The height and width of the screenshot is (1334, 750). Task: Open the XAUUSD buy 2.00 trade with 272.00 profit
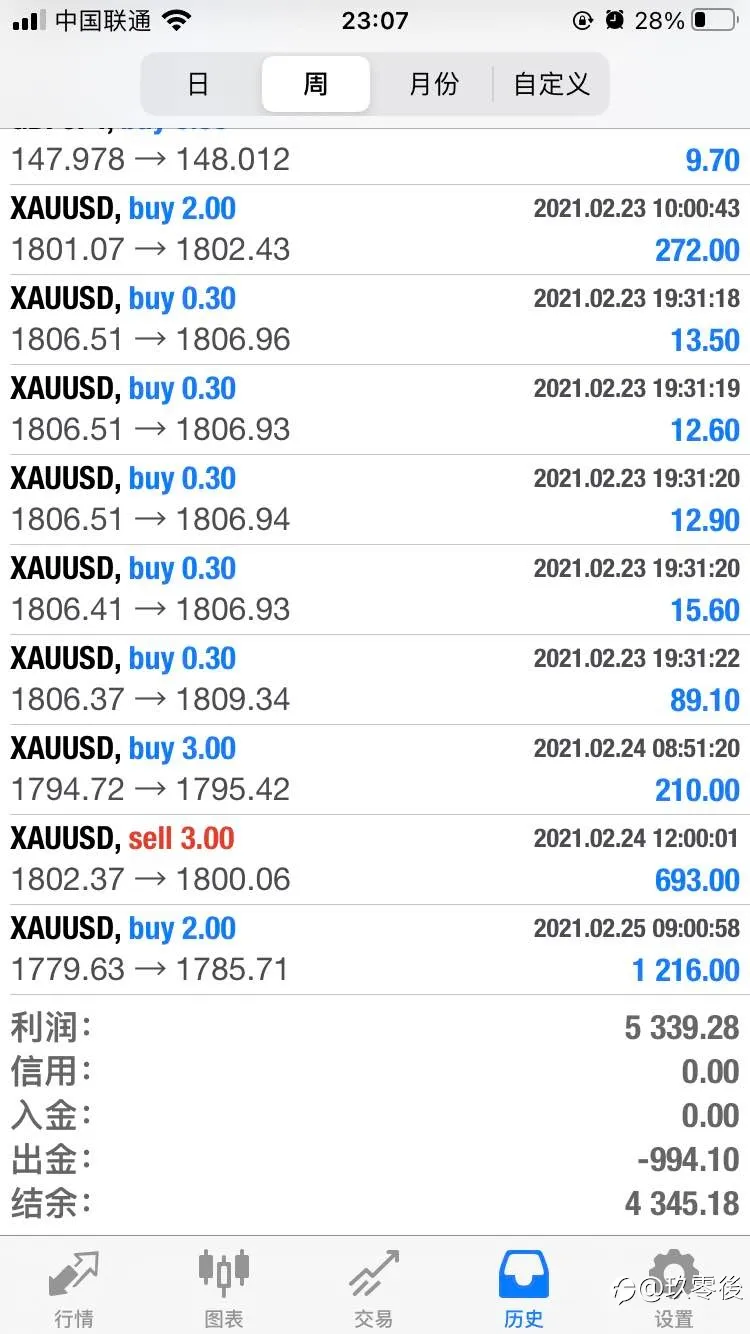coord(375,230)
